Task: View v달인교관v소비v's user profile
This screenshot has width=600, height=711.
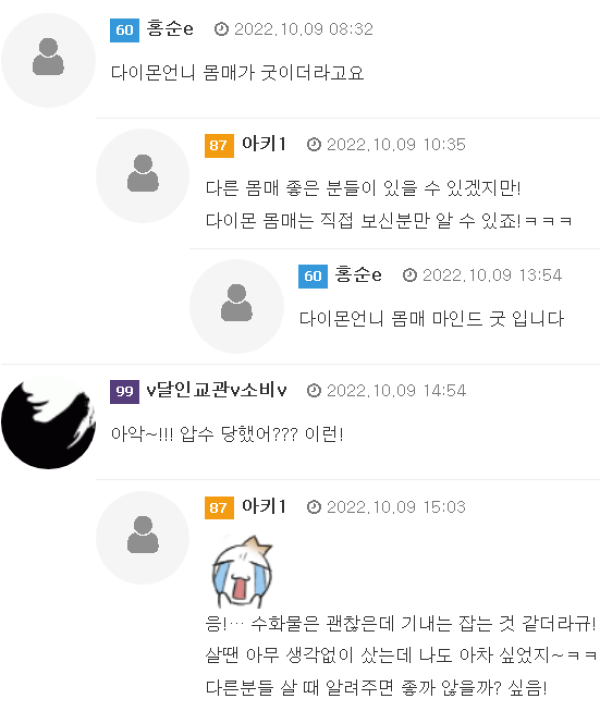Action: click(x=216, y=390)
